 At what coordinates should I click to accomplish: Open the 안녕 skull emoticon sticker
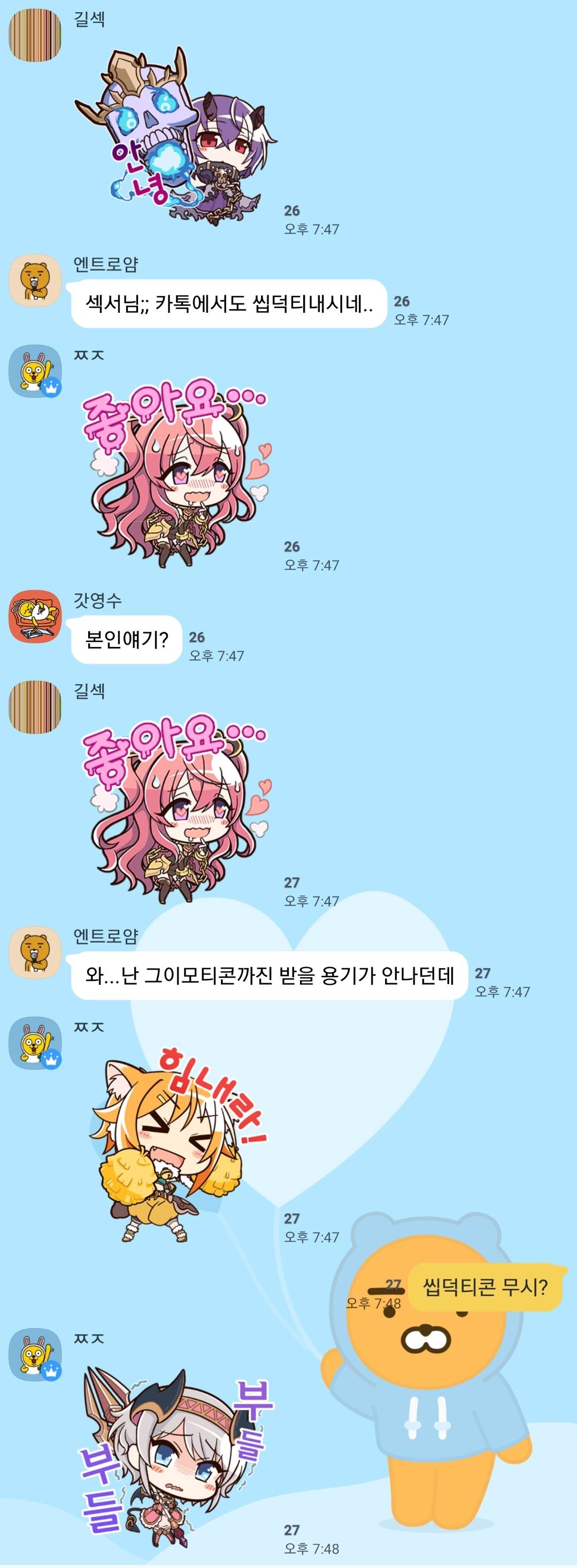tap(176, 137)
